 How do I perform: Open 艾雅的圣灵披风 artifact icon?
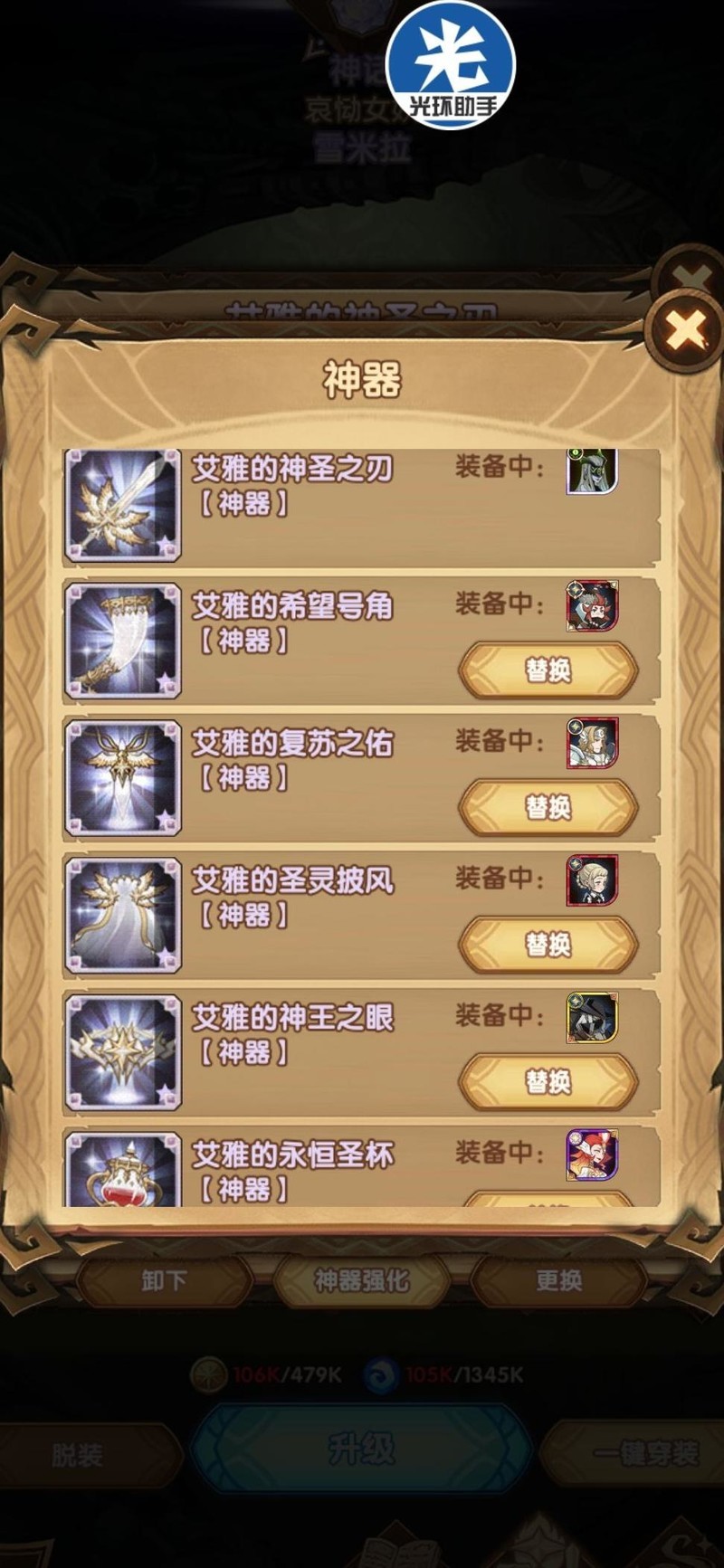click(x=123, y=916)
